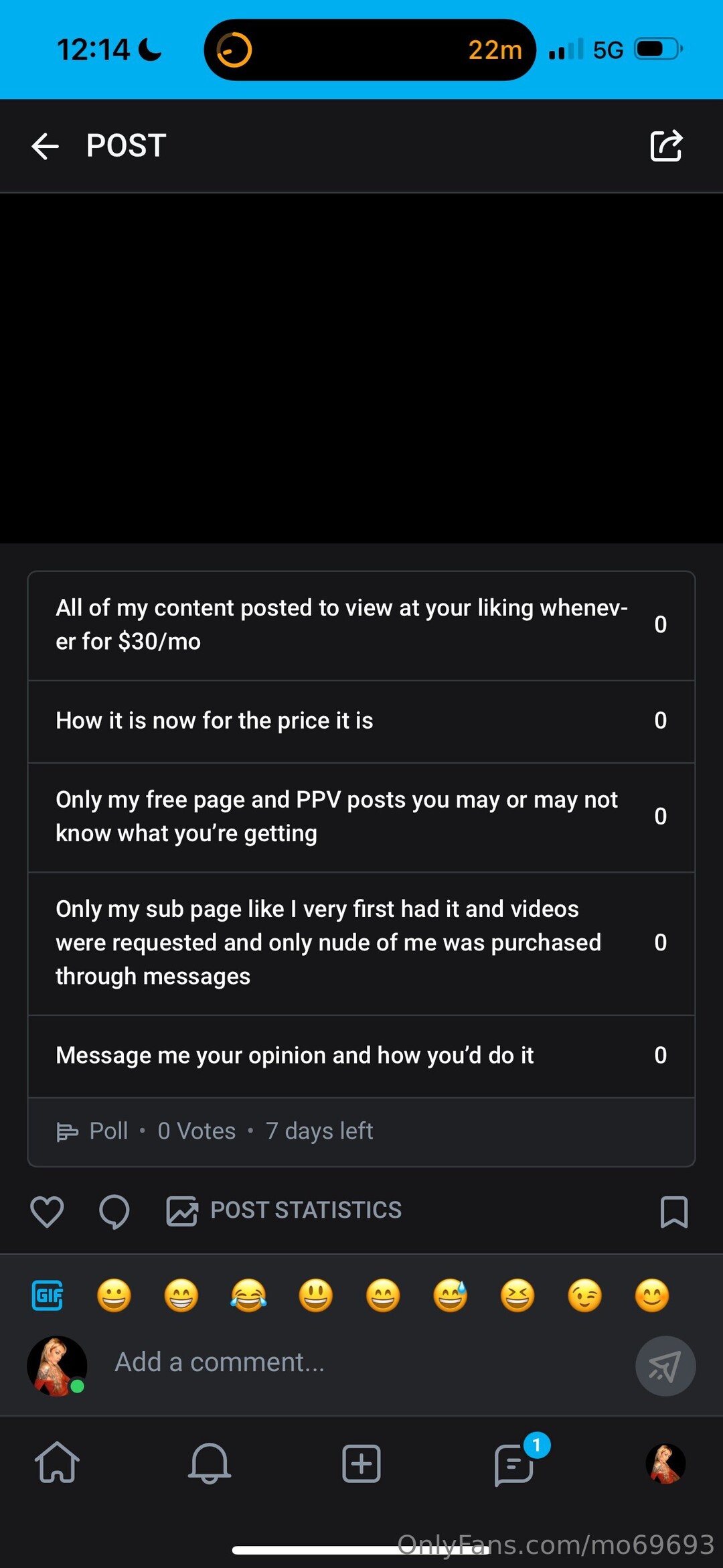Viewport: 723px width, 1568px height.
Task: Insert the winking face emoji
Action: (x=584, y=1295)
